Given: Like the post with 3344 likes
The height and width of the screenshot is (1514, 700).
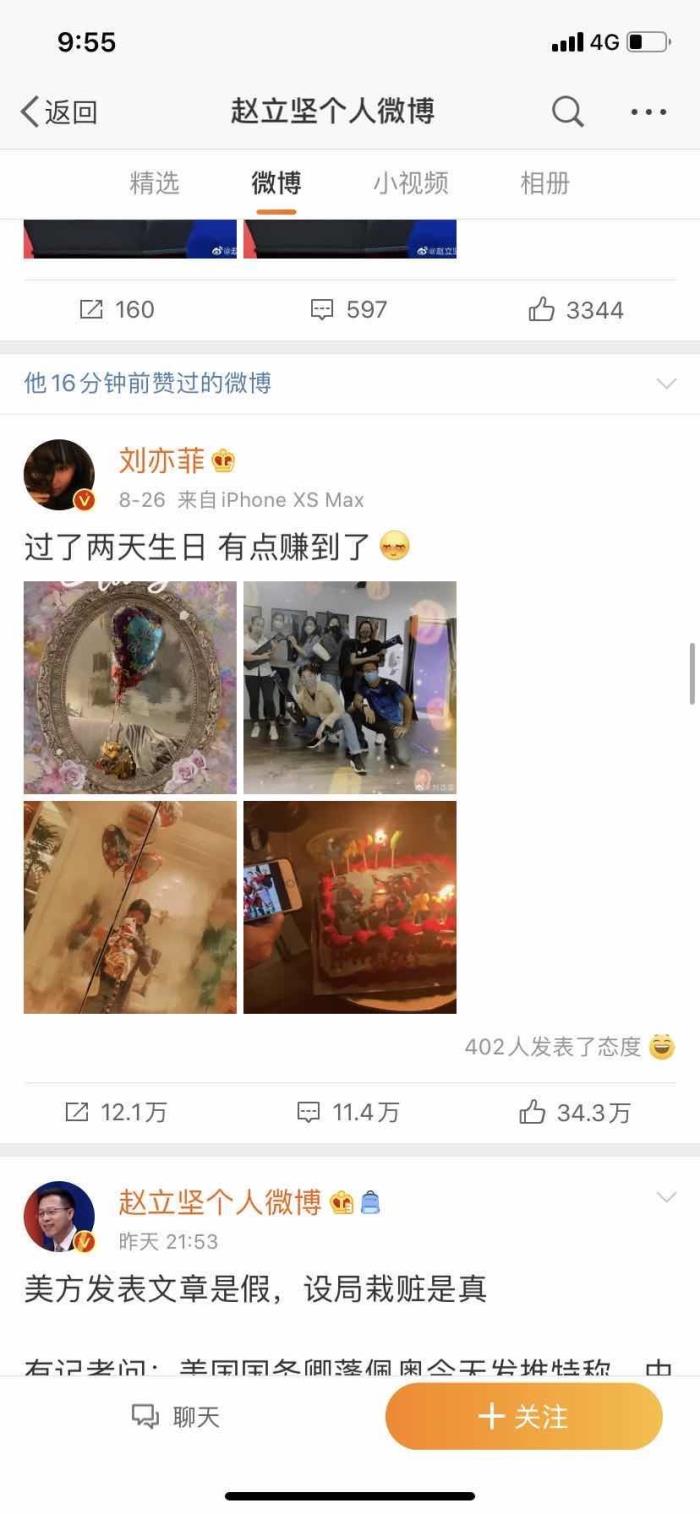Looking at the screenshot, I should click(575, 310).
